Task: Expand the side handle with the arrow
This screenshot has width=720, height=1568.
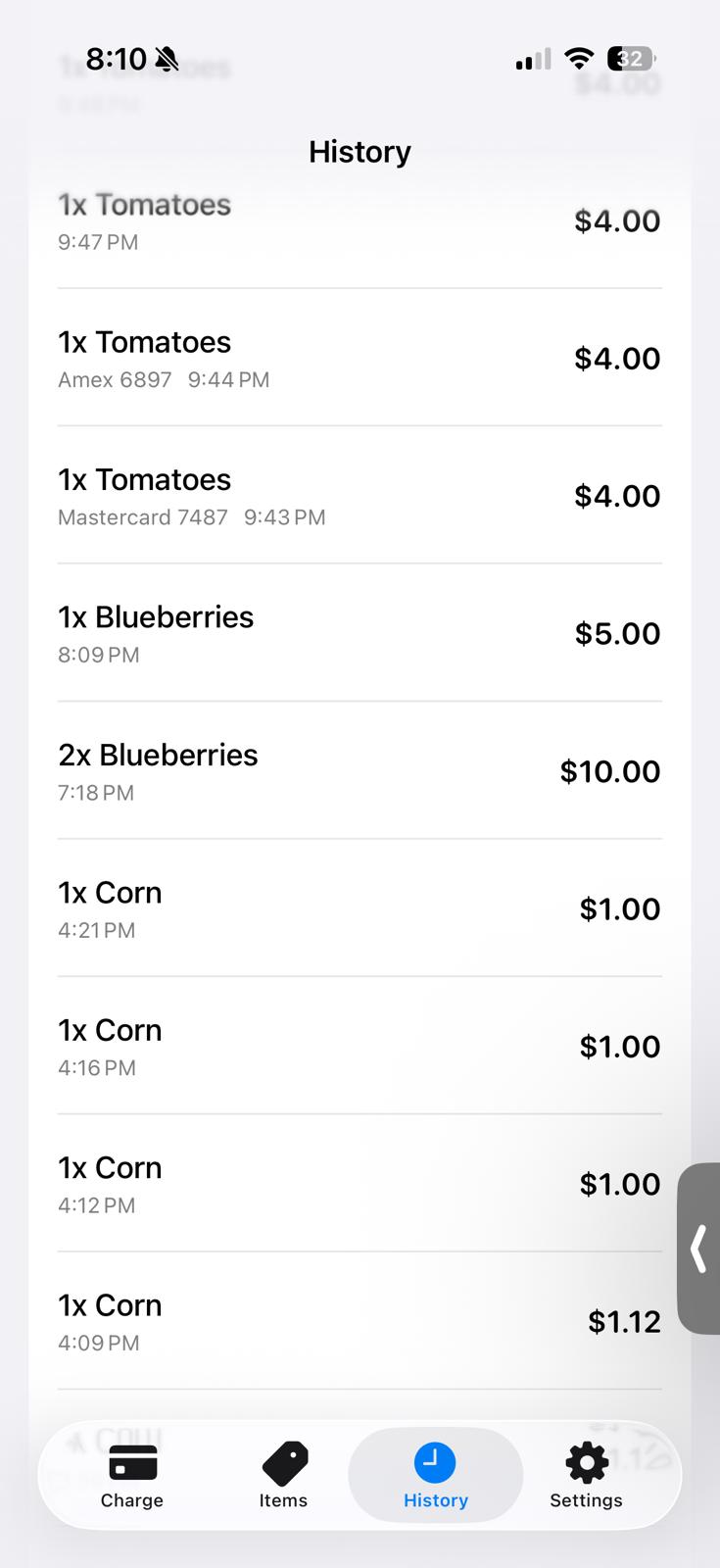Action: (x=698, y=1249)
